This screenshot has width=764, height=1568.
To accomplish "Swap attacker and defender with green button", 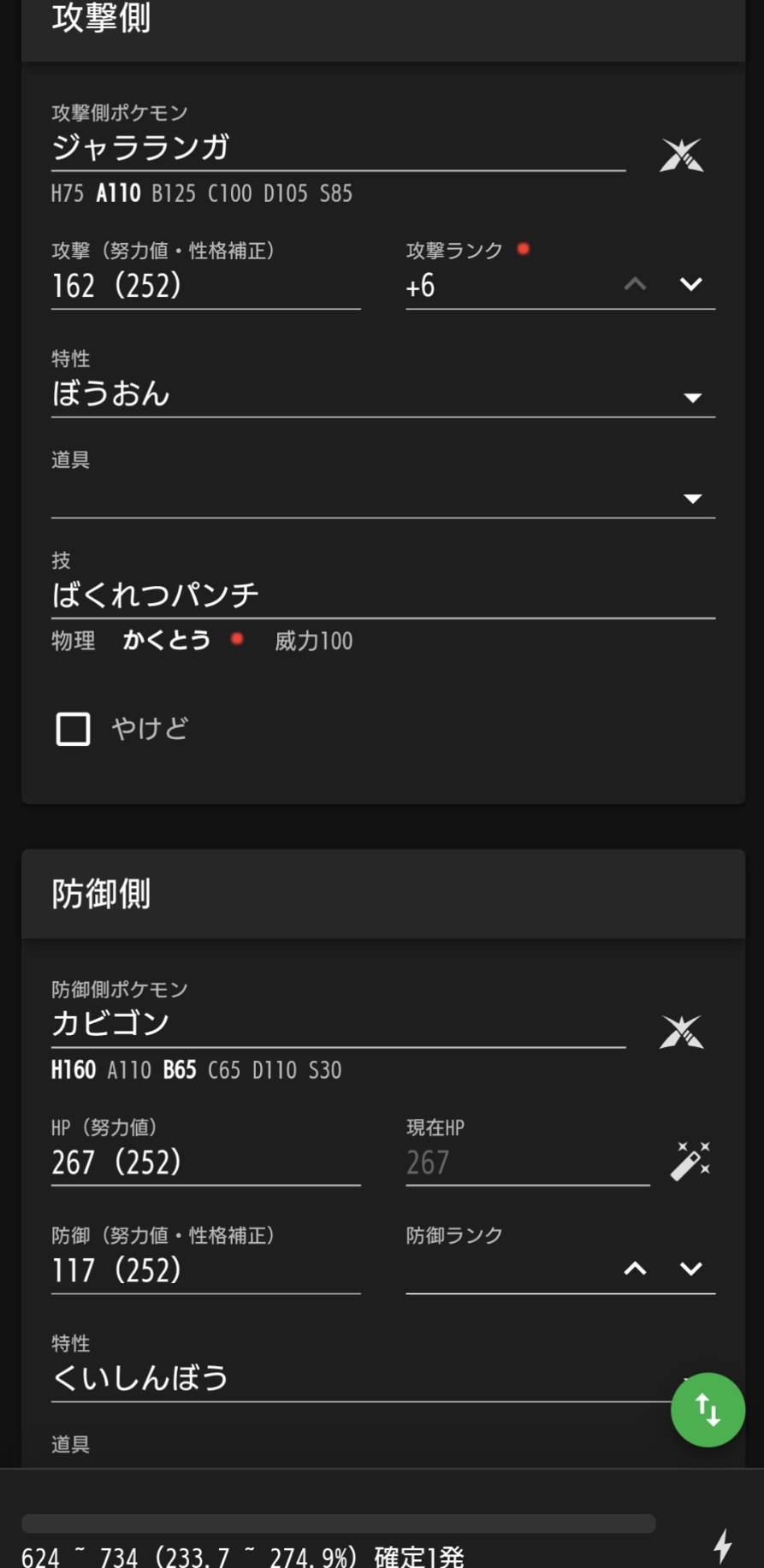I will tap(708, 1410).
